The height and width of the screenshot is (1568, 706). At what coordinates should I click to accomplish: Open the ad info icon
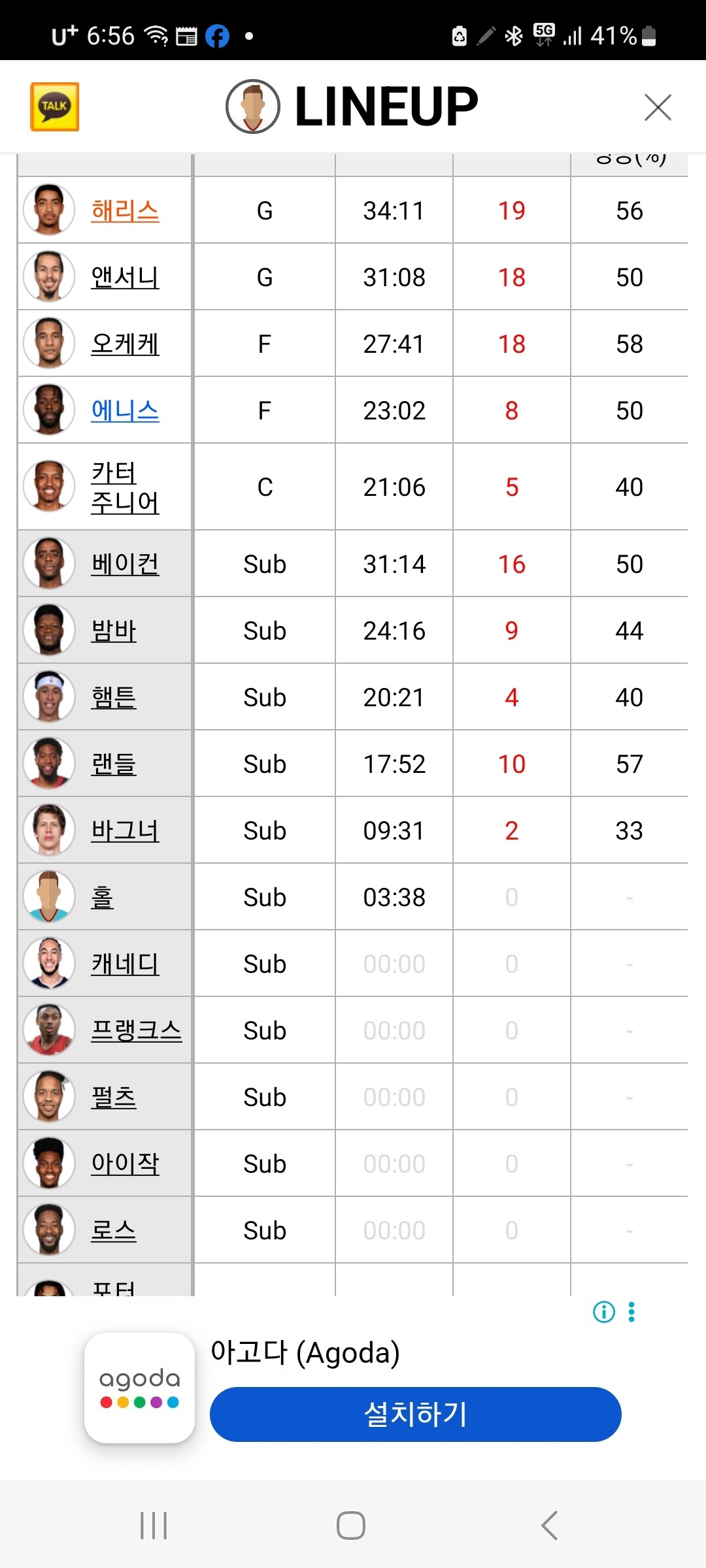(x=604, y=1311)
